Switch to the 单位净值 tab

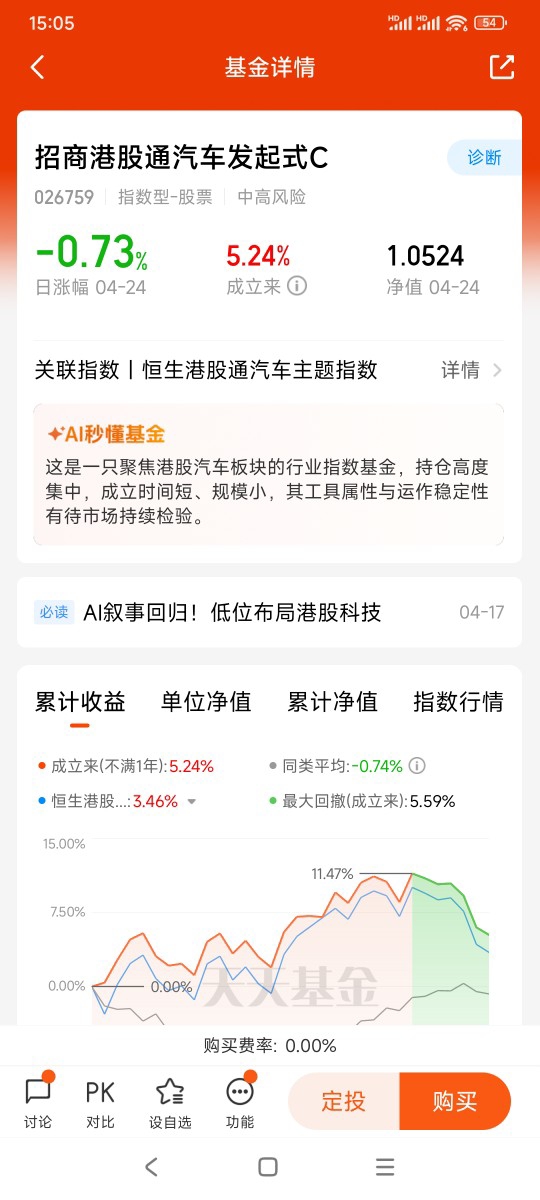(x=206, y=702)
